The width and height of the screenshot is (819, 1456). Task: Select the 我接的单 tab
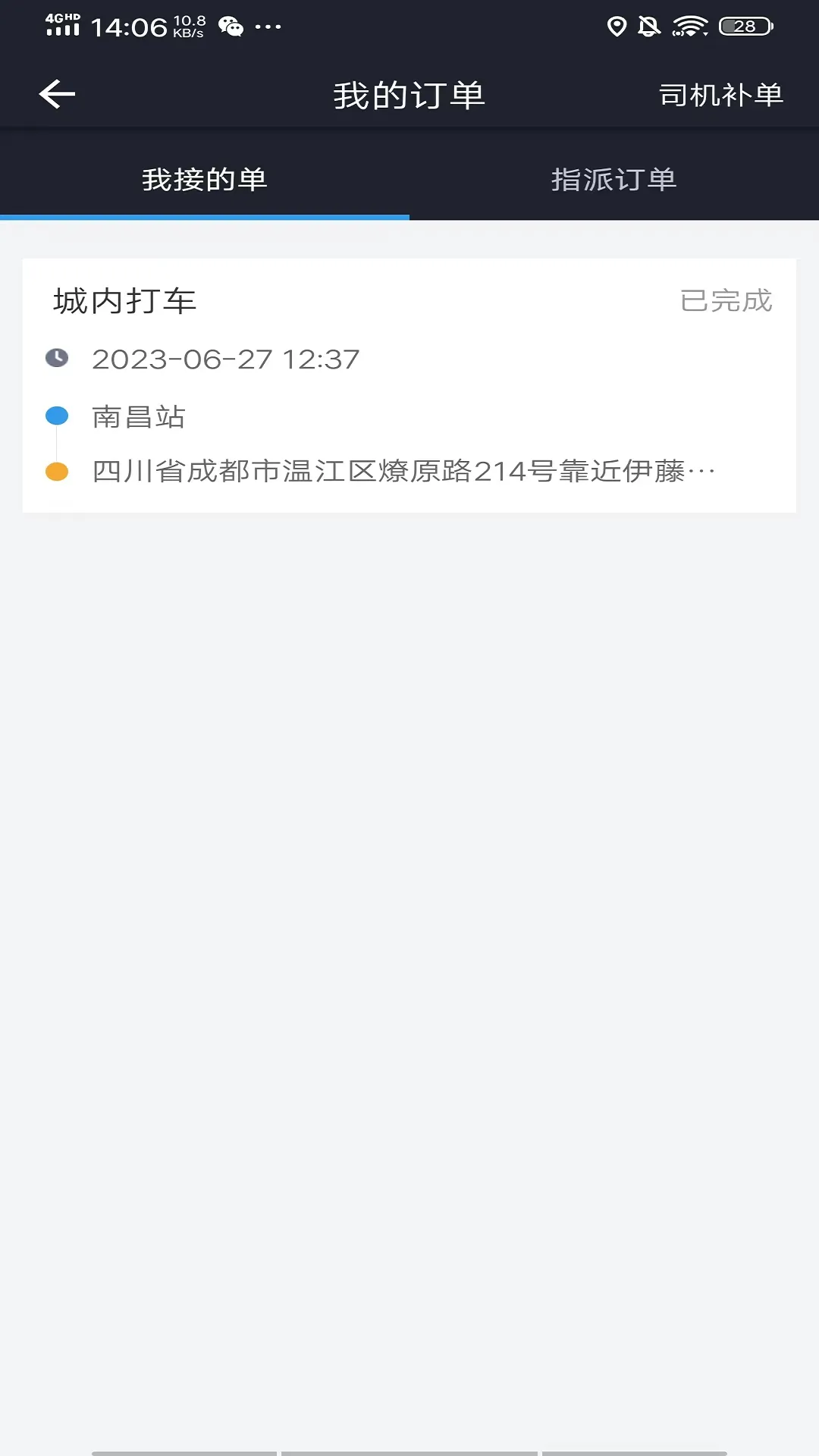(205, 180)
